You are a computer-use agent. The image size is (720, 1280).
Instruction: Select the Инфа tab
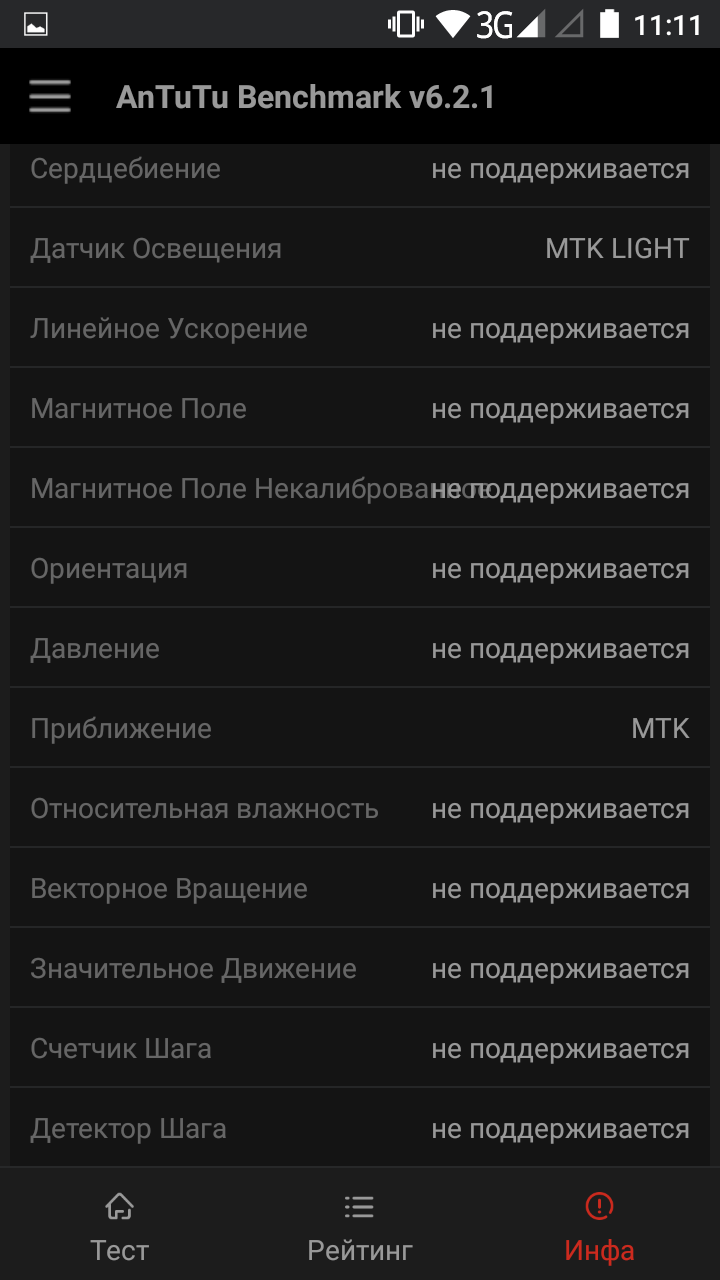(x=599, y=1225)
